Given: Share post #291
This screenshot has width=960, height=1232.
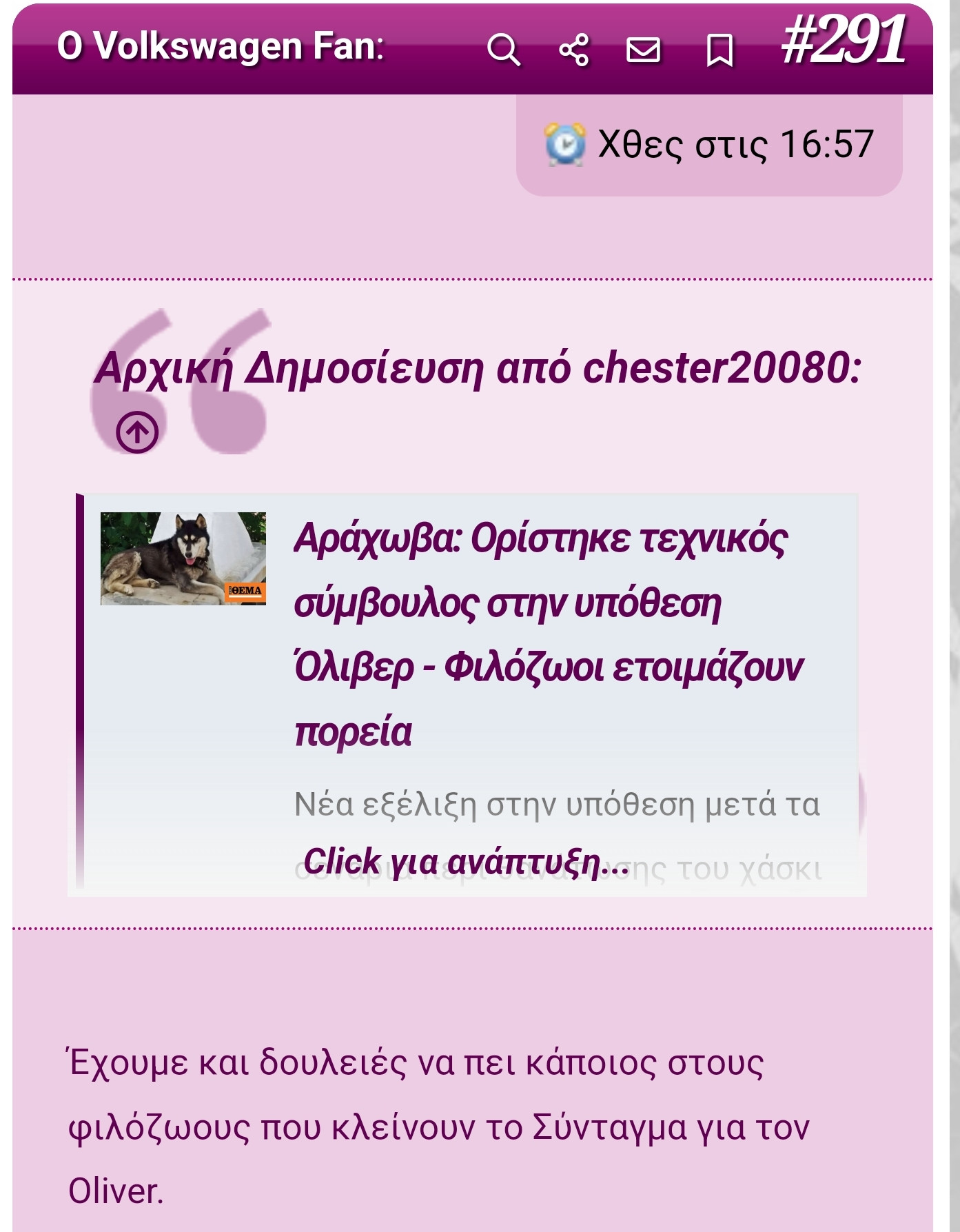Looking at the screenshot, I should tap(573, 50).
